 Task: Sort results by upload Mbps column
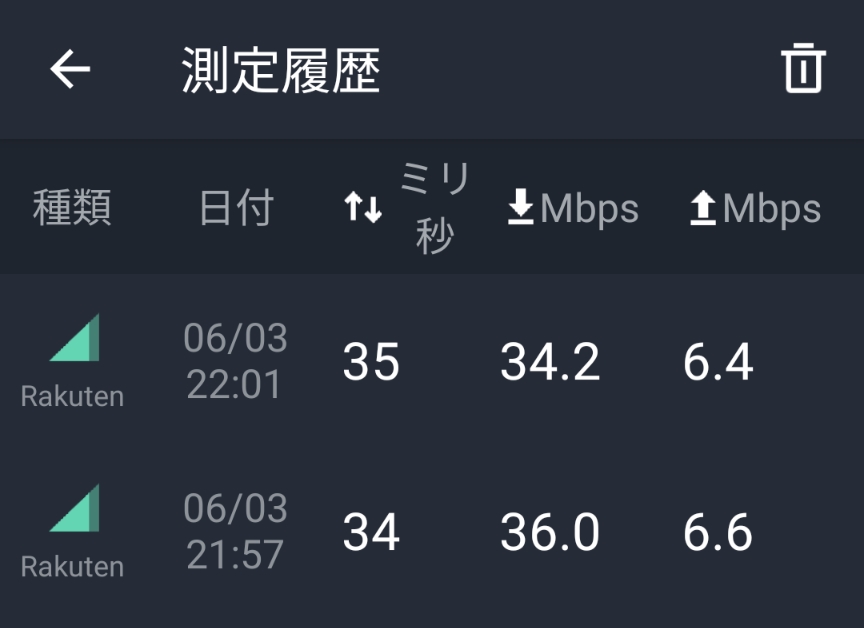[756, 209]
